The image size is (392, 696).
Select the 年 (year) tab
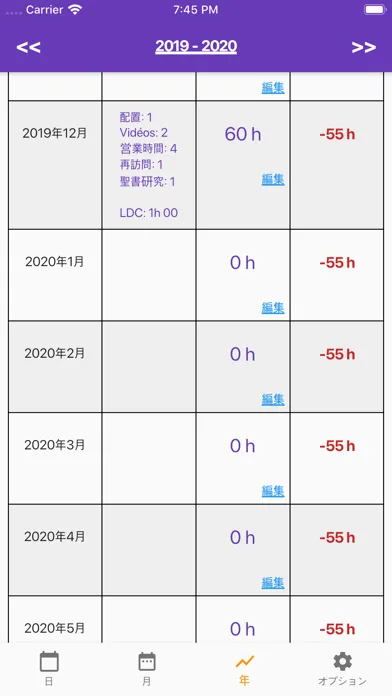click(245, 669)
